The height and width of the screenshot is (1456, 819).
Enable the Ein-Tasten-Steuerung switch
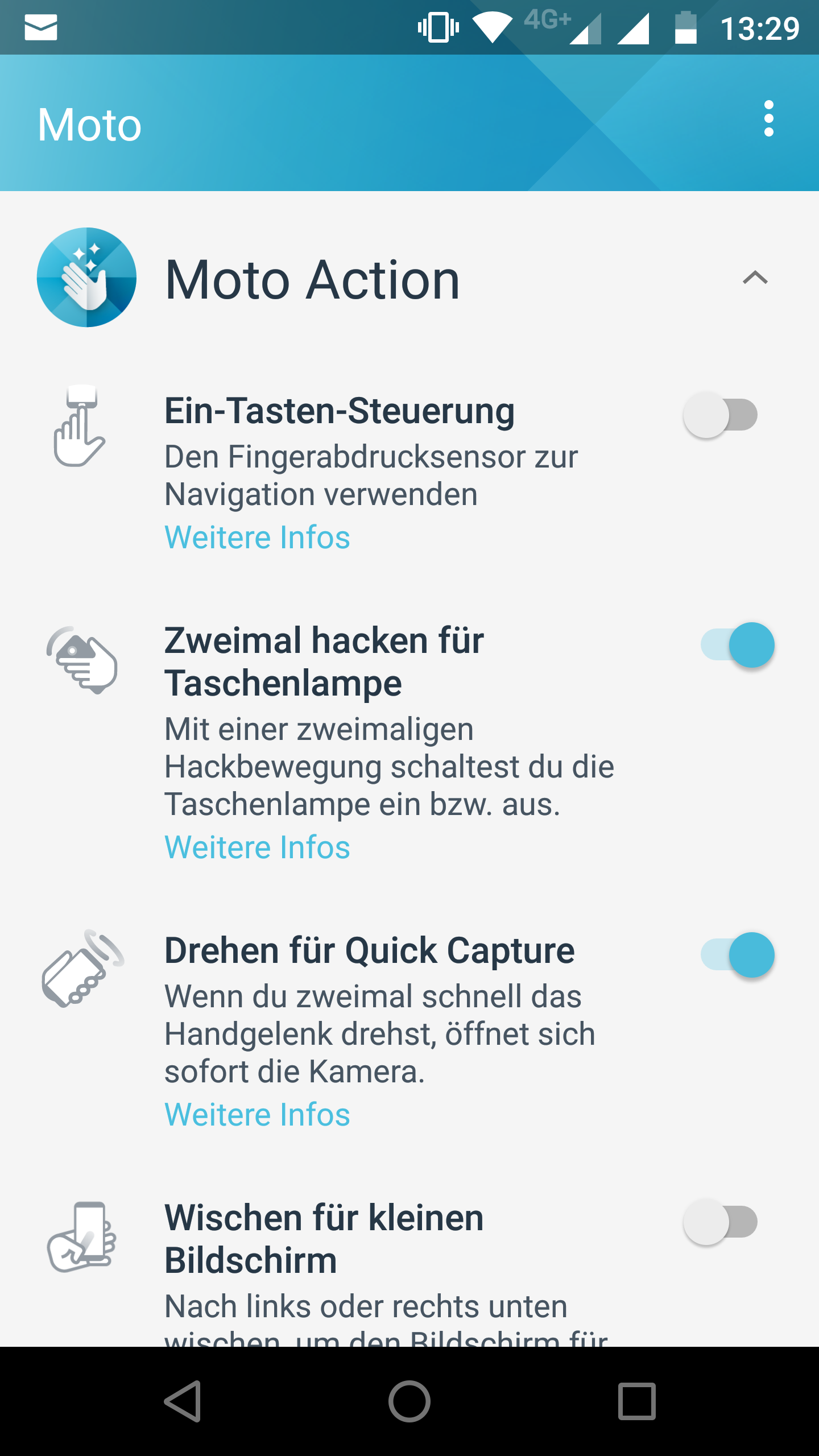pos(721,415)
